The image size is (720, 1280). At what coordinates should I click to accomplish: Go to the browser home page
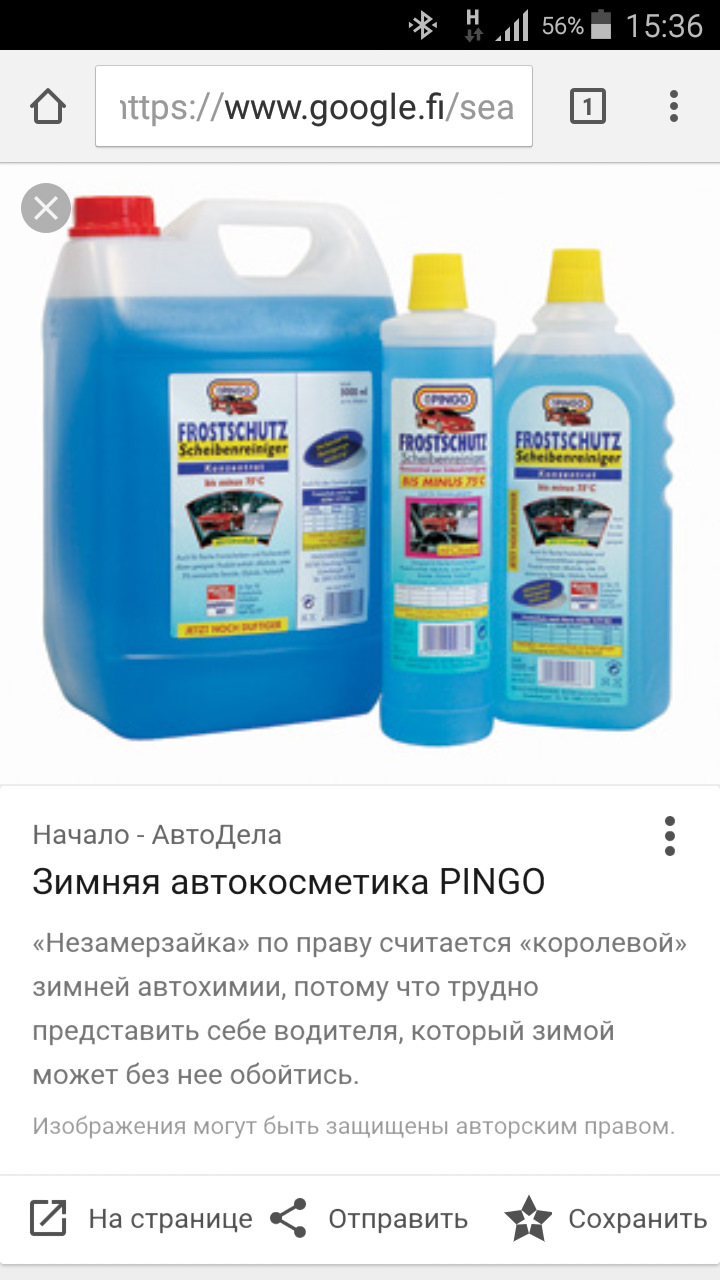48,107
